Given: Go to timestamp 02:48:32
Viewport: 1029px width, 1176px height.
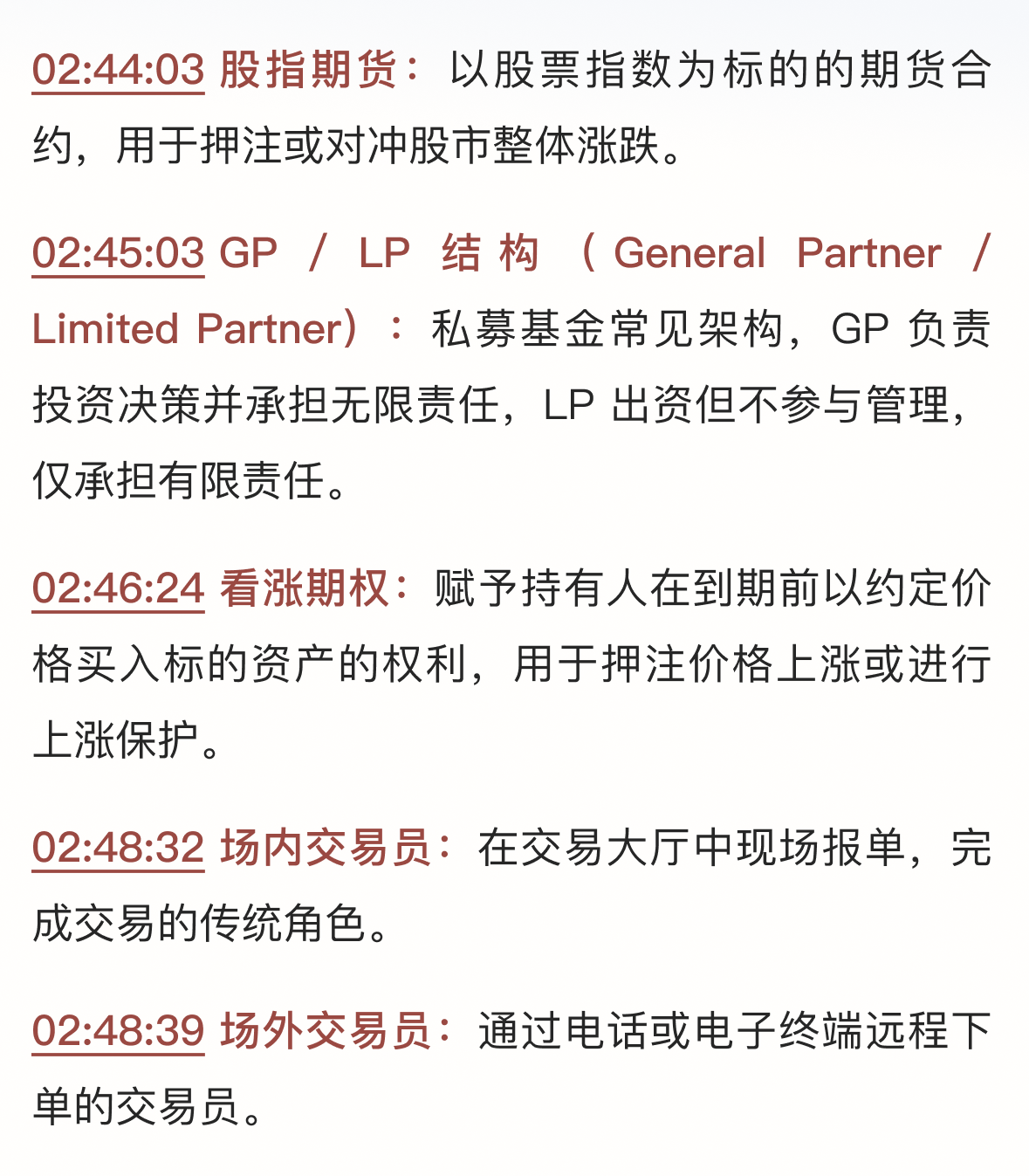Looking at the screenshot, I should tap(118, 849).
